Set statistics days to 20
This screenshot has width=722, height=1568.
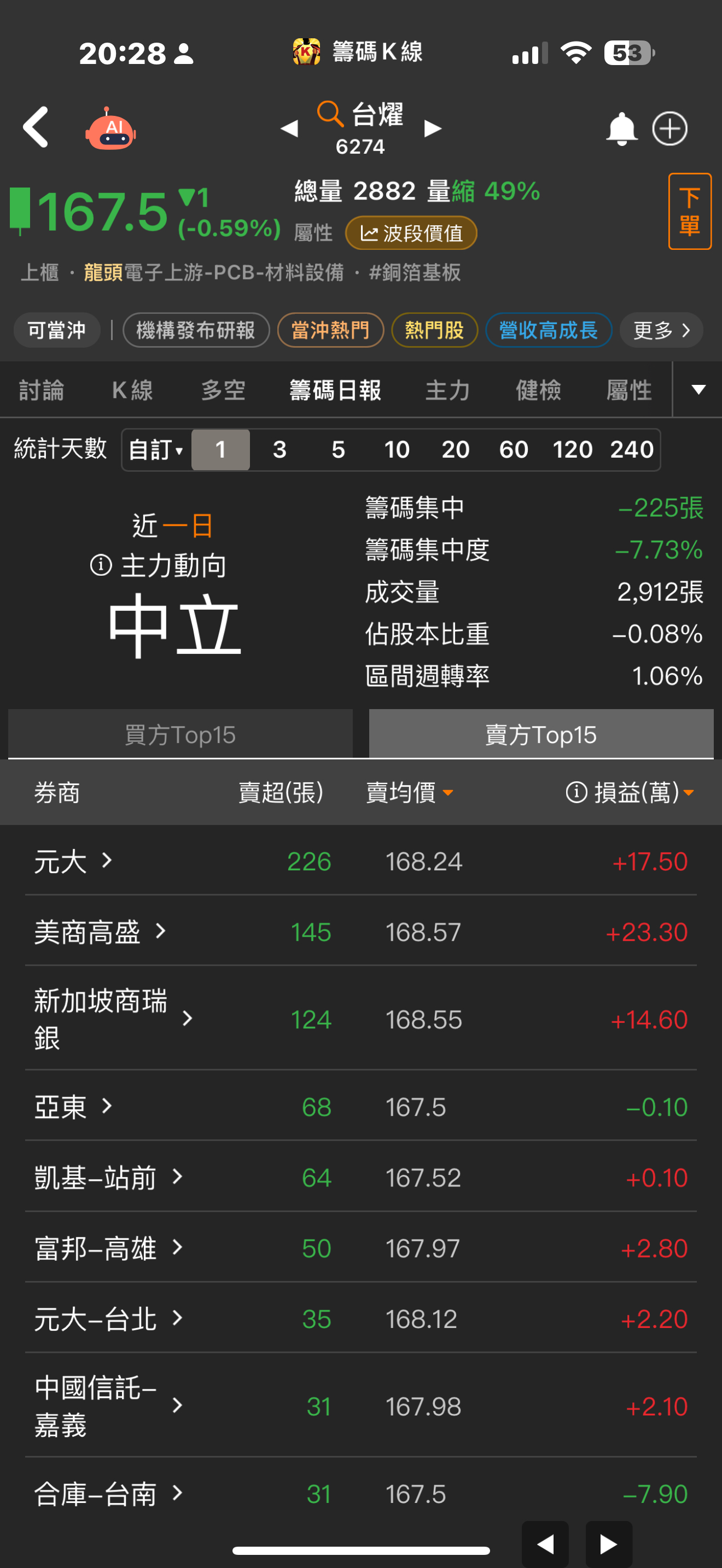click(x=456, y=450)
